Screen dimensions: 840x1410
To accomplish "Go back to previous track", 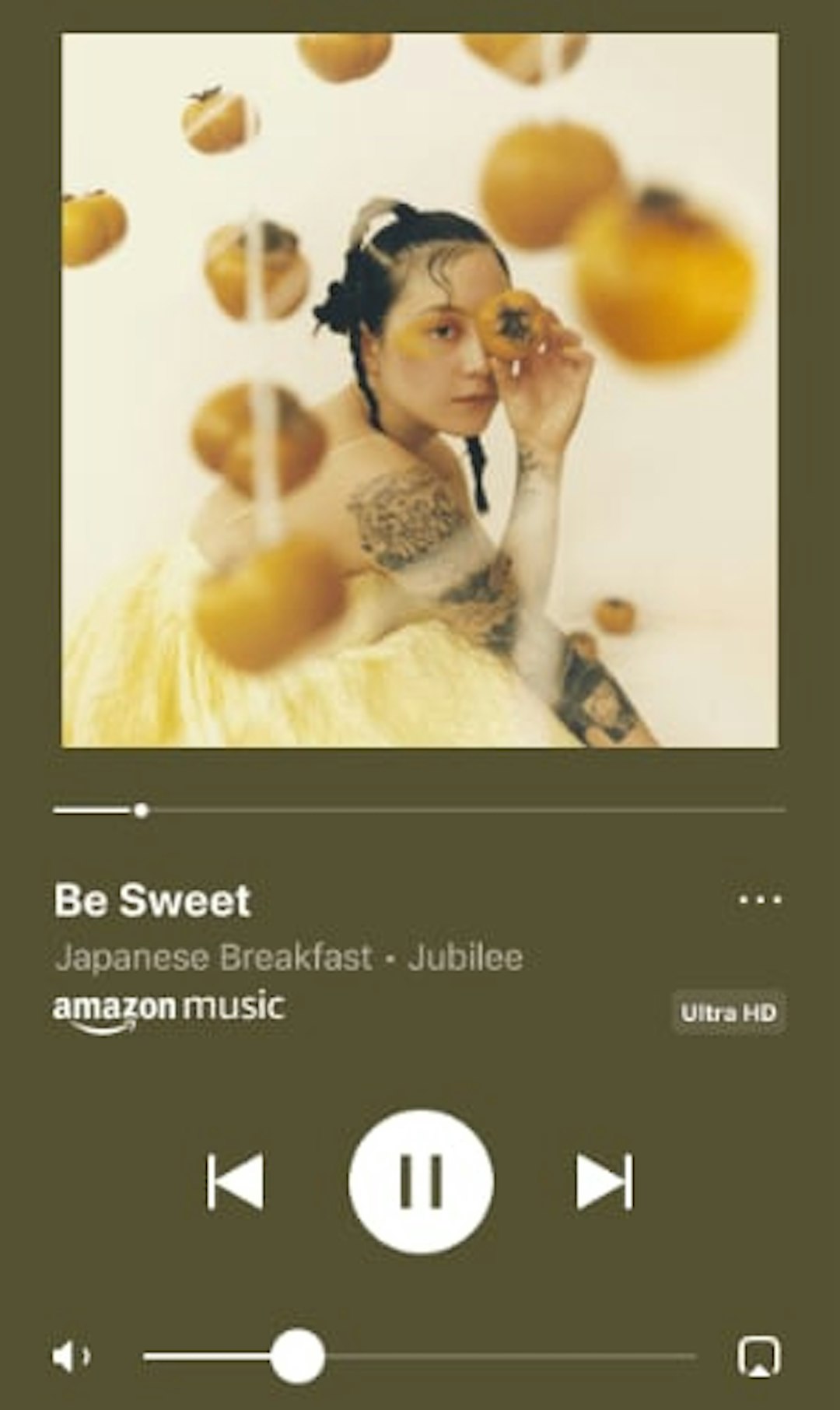I will pos(235,1181).
